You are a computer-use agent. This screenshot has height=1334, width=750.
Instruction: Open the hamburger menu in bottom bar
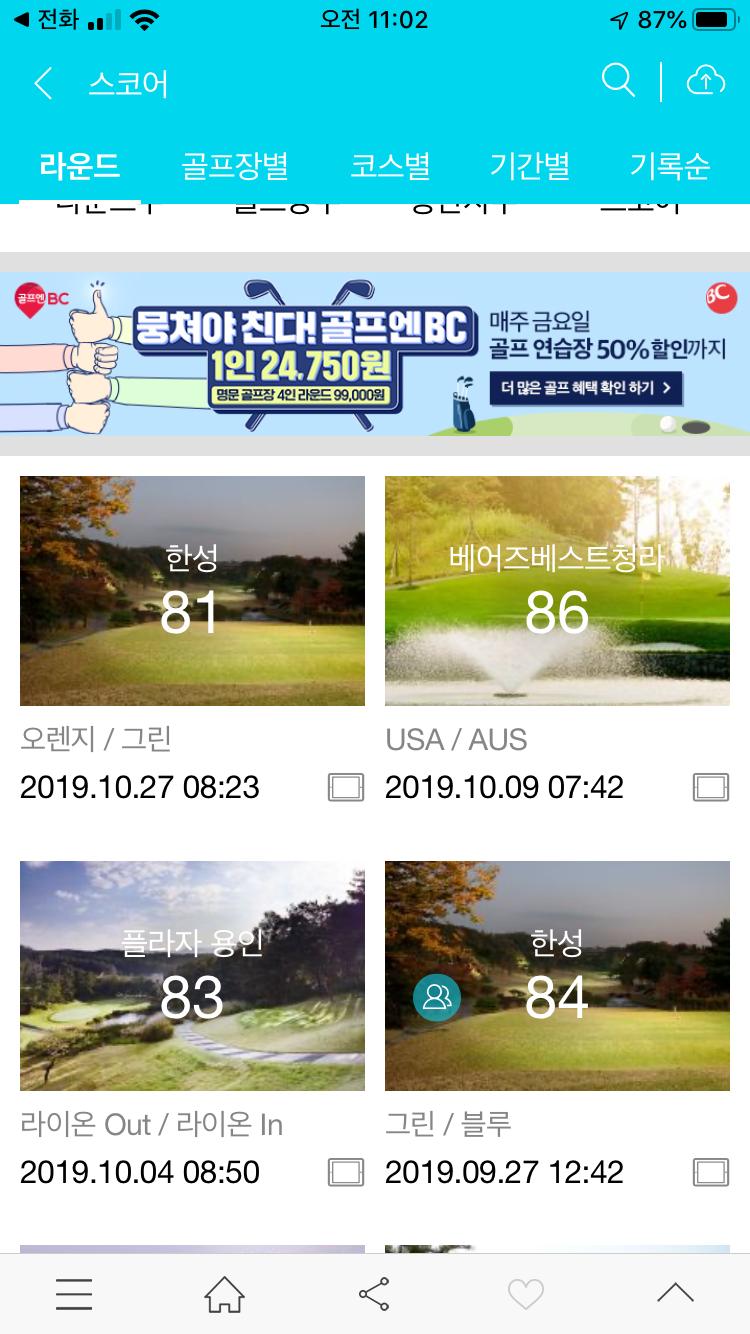pos(74,1294)
